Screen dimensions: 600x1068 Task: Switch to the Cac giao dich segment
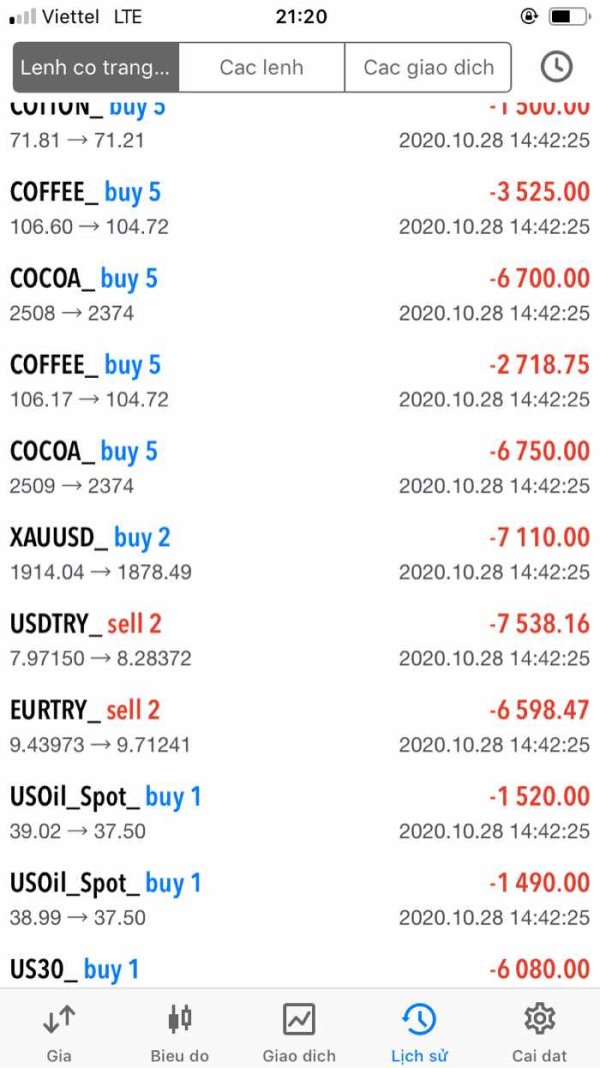point(428,68)
